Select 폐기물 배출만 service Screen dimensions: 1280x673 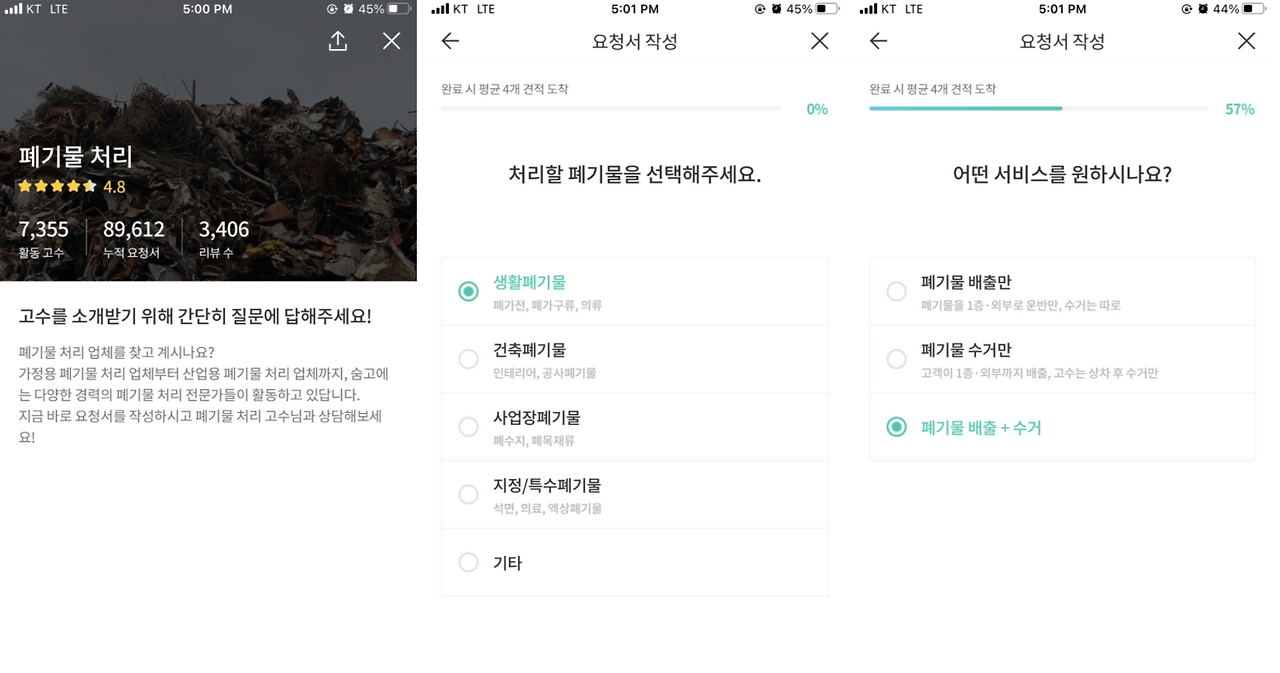click(x=1062, y=292)
